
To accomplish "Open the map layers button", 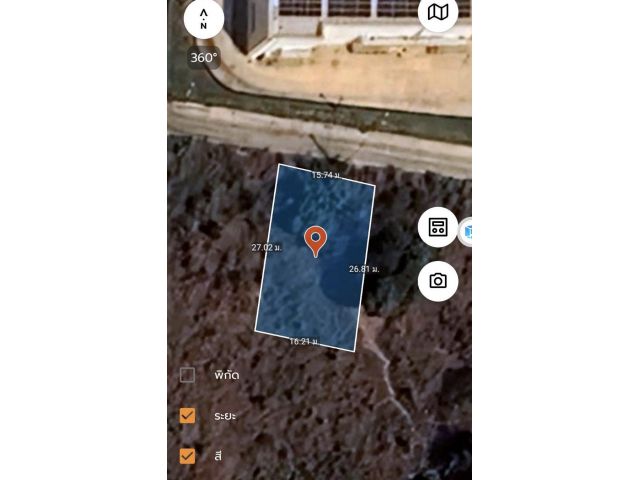I will 437,13.
